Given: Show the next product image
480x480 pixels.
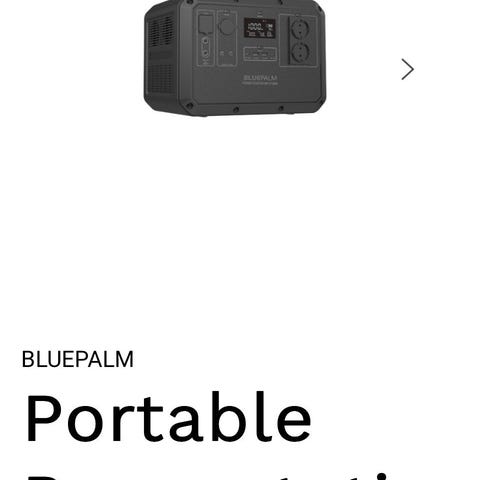Looking at the screenshot, I should pyautogui.click(x=407, y=69).
